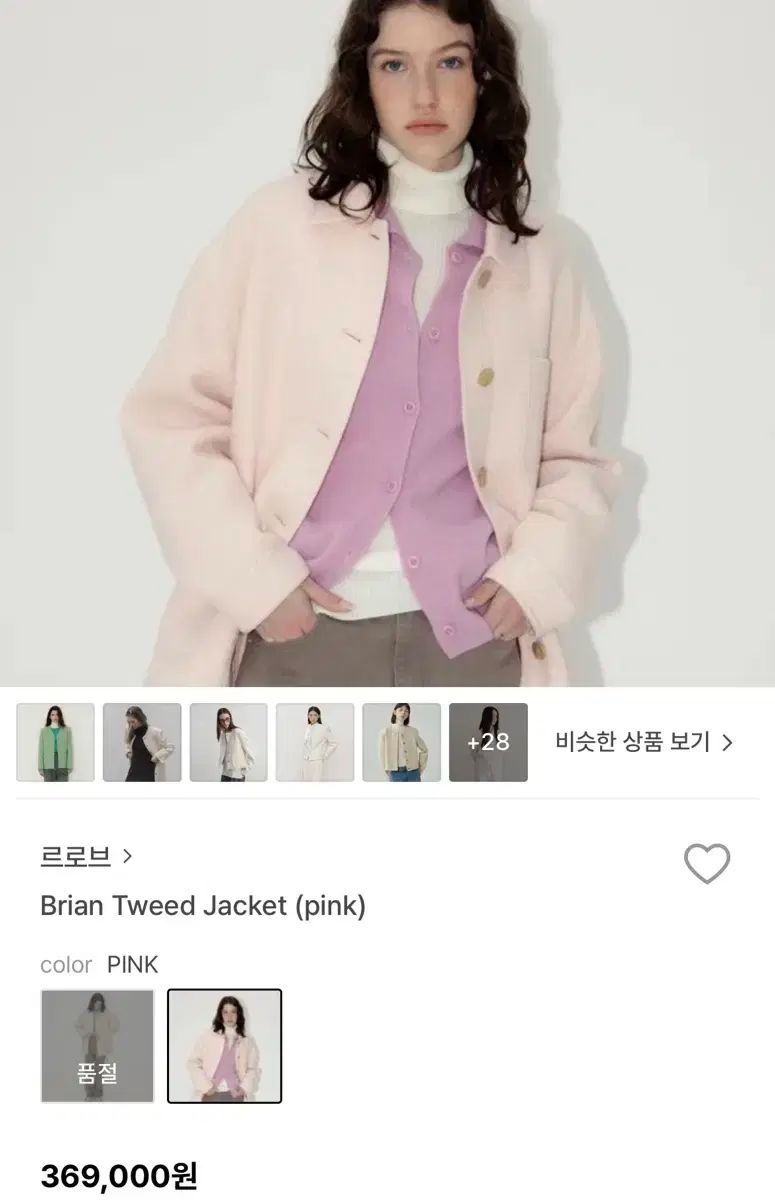Open 비슷한 상품 보기 similar products
The height and width of the screenshot is (1200, 775).
[x=644, y=742]
